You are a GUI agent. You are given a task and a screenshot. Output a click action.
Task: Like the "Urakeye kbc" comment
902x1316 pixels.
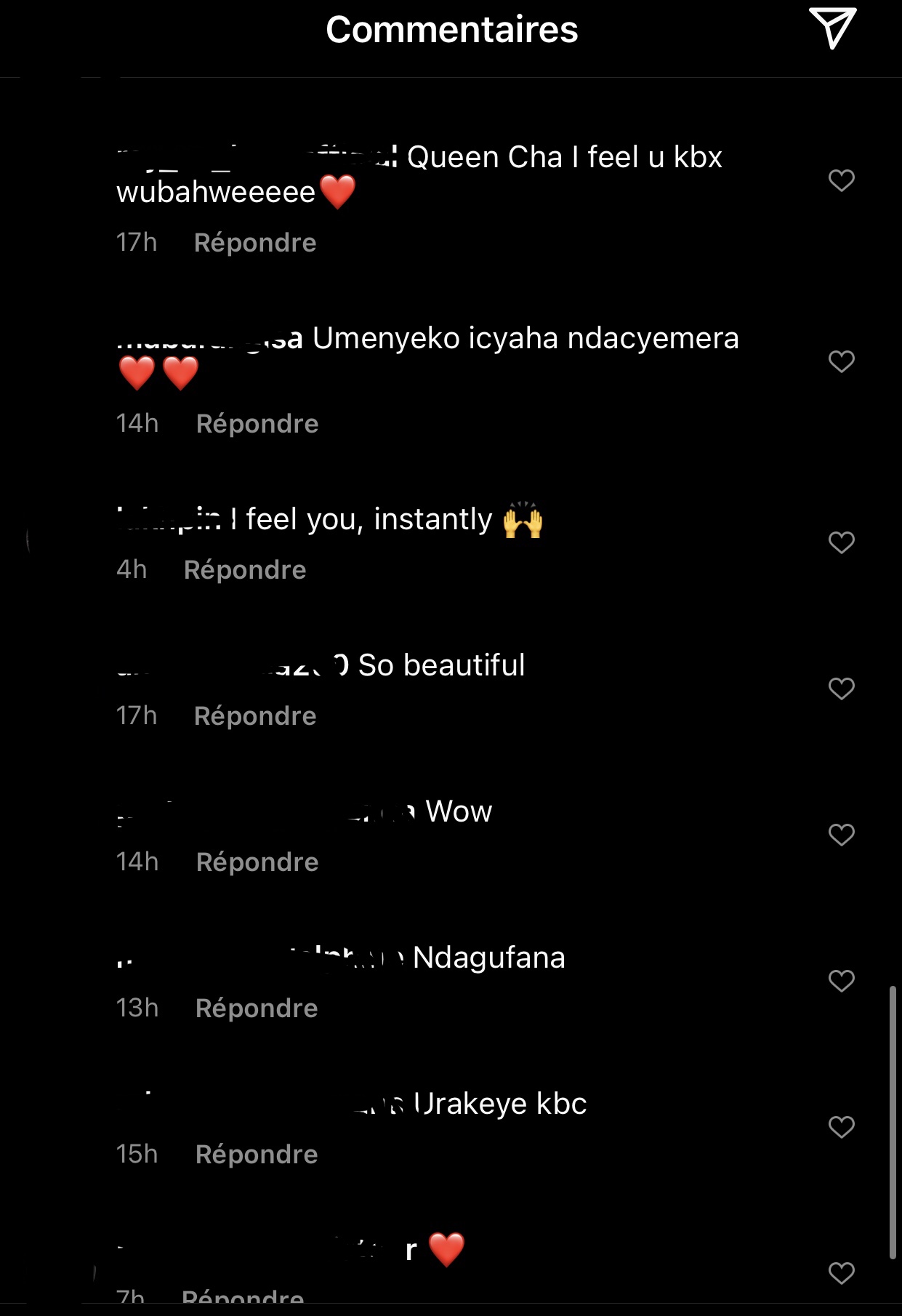click(841, 1127)
